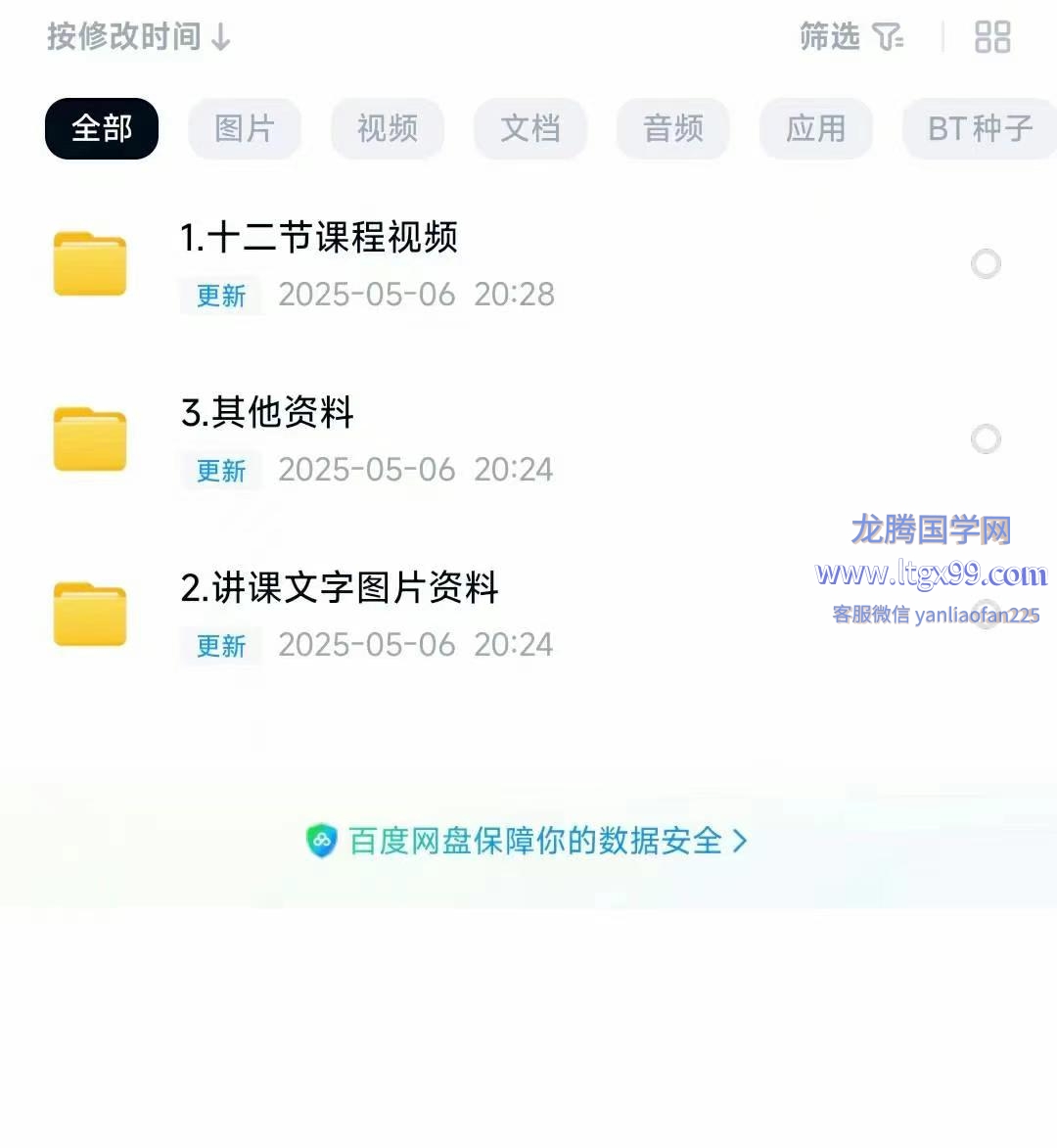The width and height of the screenshot is (1057, 1148).
Task: Open folder 2.讲课文字图片资料
Action: pos(340,588)
